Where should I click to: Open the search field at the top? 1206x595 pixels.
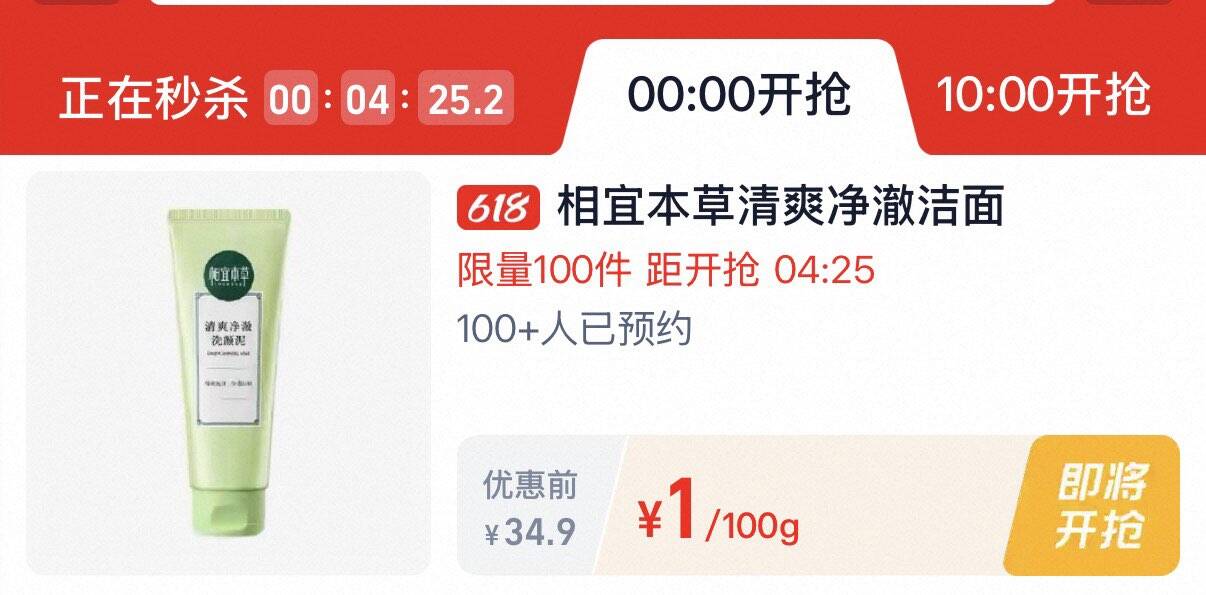pyautogui.click(x=603, y=3)
